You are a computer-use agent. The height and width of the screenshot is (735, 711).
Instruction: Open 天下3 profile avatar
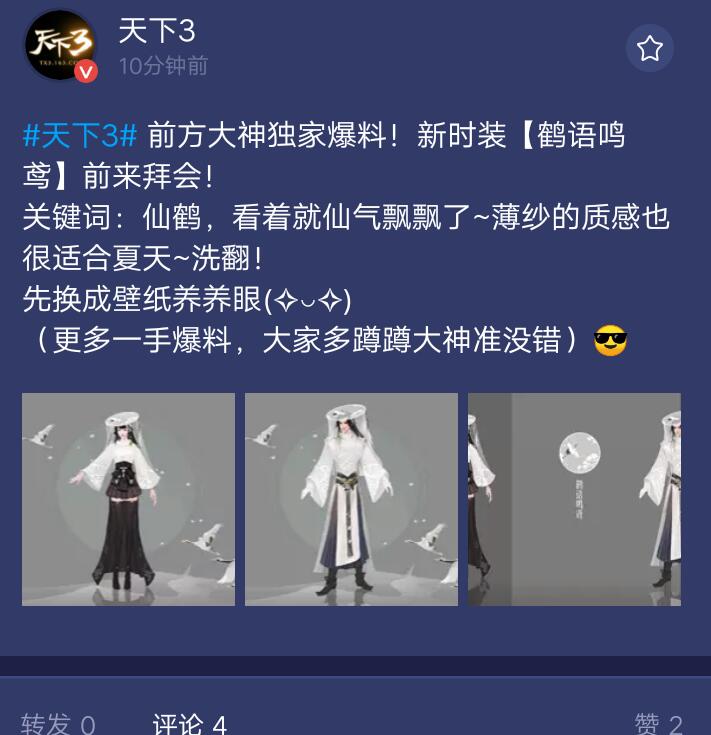point(60,44)
